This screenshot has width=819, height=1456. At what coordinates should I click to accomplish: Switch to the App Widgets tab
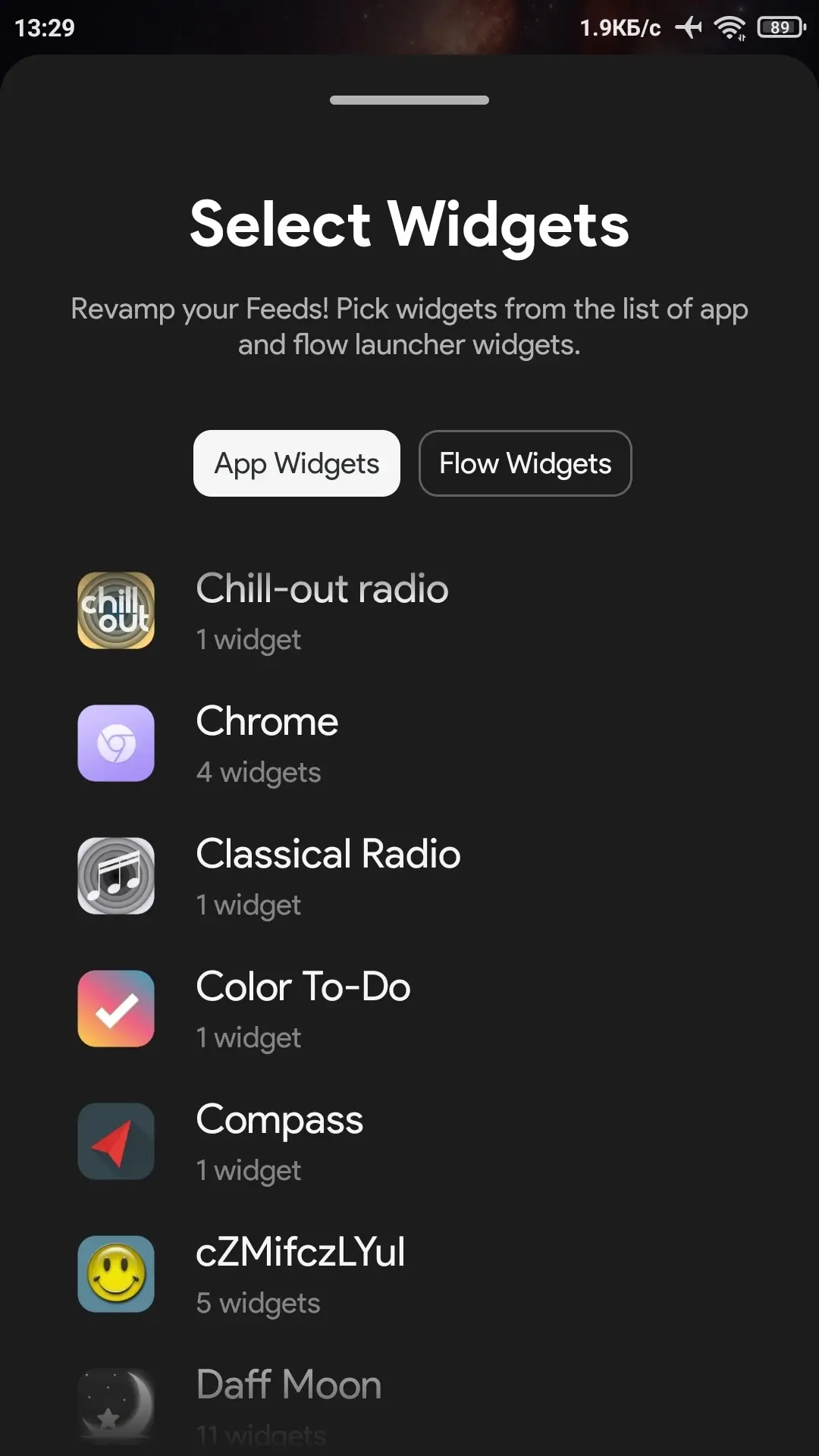tap(297, 463)
